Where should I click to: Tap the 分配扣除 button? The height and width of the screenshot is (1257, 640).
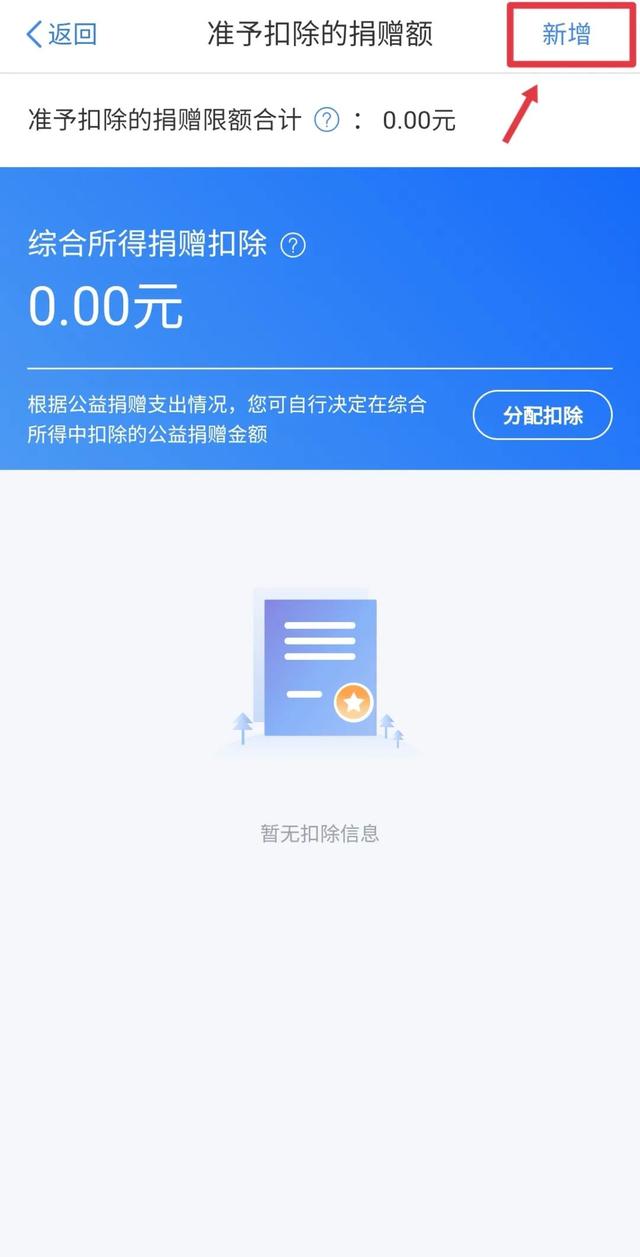[x=542, y=415]
